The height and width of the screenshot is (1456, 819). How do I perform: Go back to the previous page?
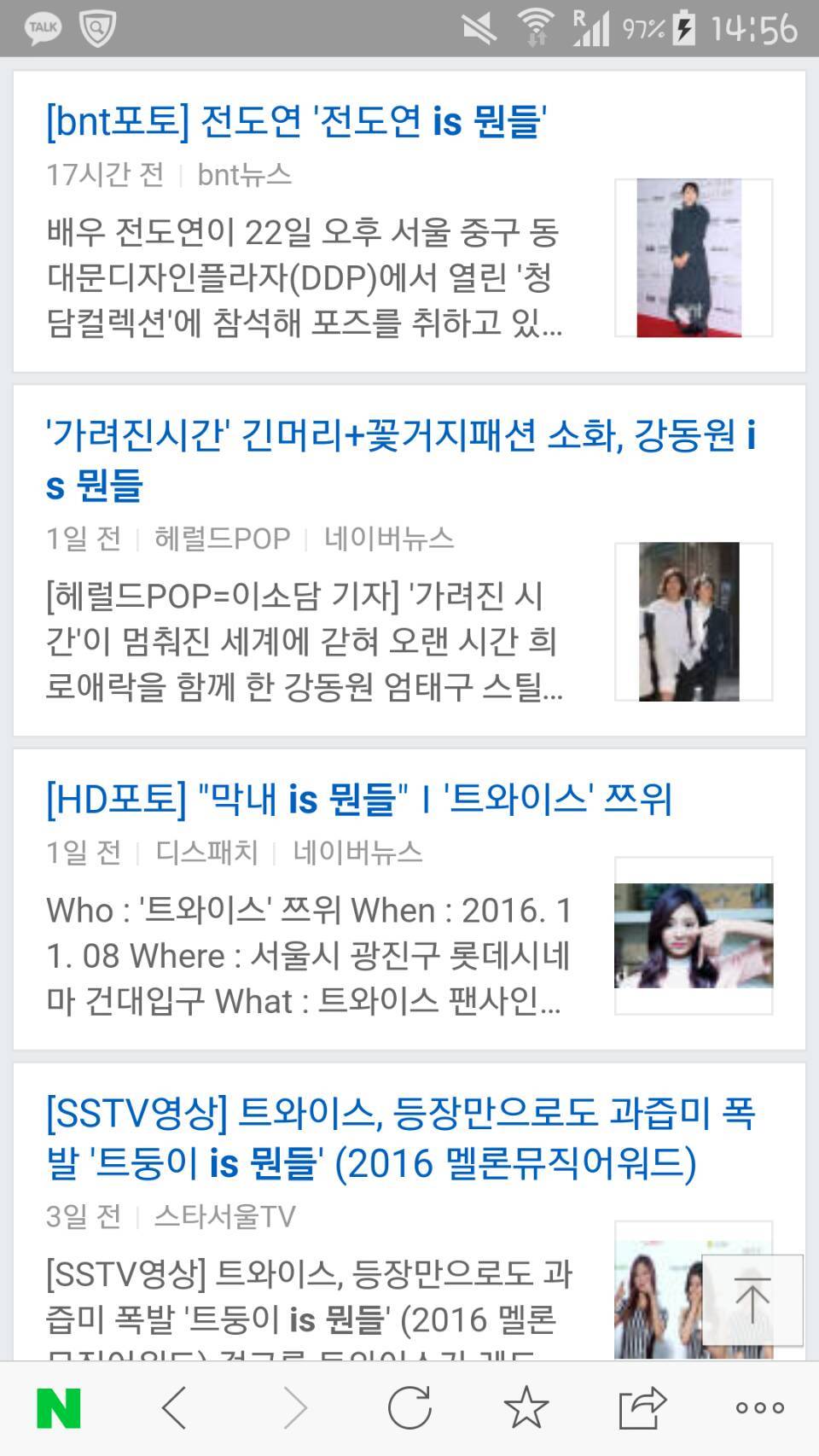[175, 1408]
